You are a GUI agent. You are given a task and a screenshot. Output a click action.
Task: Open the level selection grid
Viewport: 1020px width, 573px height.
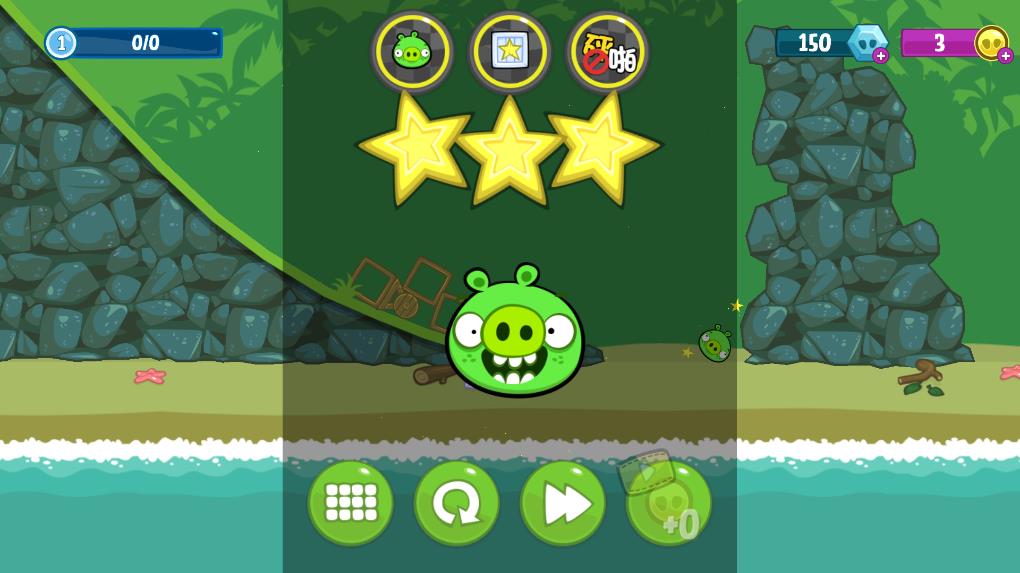(350, 503)
